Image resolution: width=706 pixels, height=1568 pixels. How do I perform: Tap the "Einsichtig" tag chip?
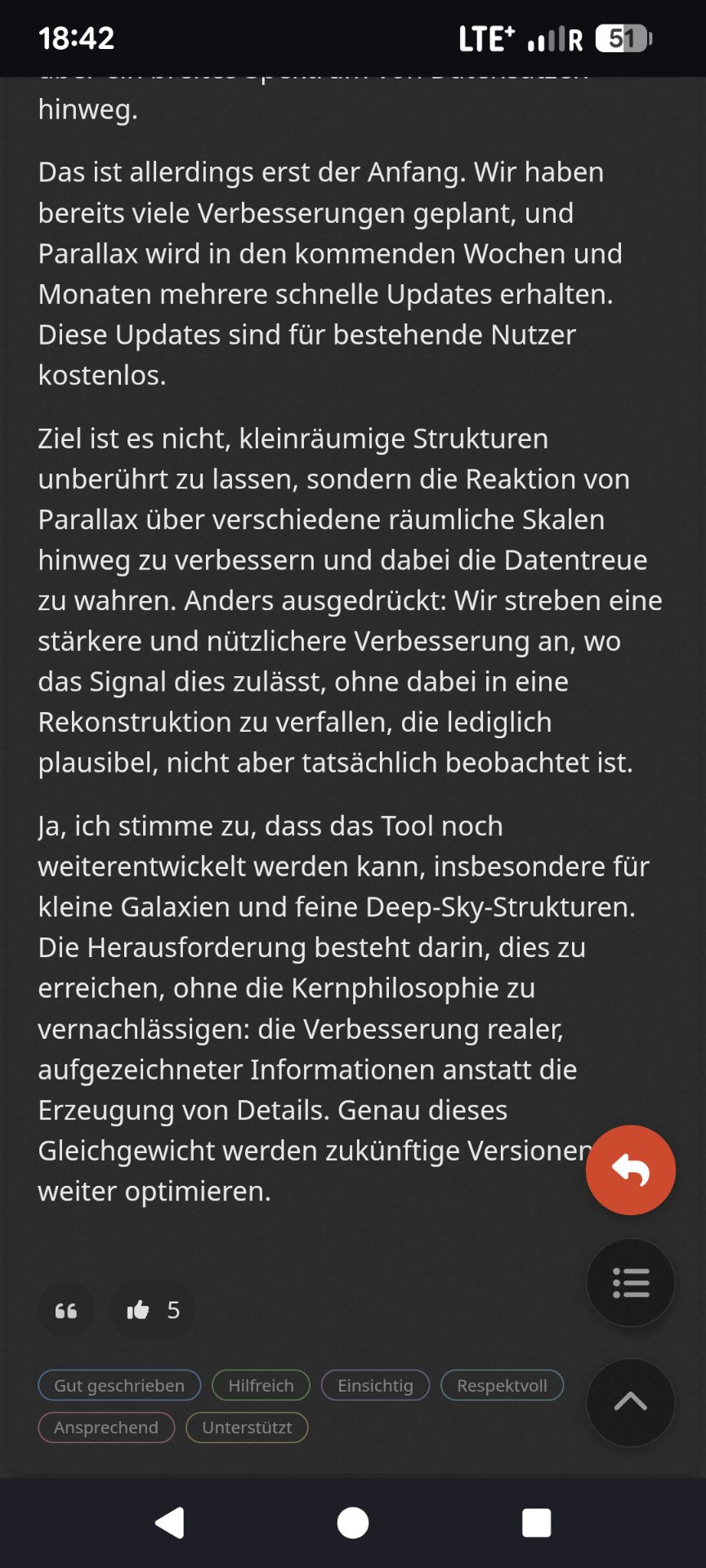(375, 1385)
